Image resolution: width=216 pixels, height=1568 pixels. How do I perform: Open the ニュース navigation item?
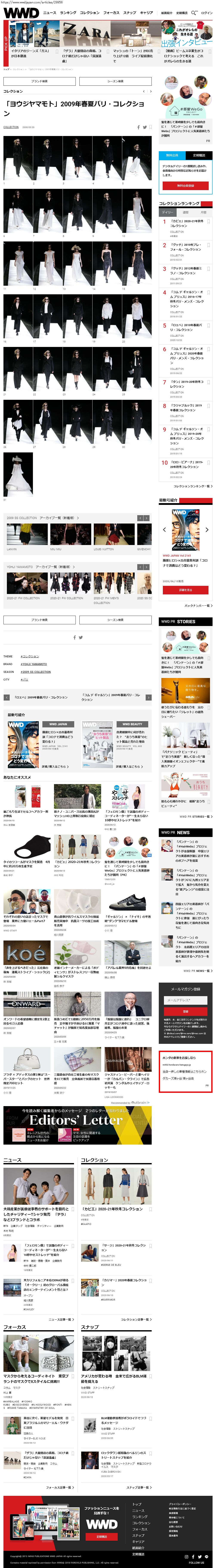pos(49,12)
